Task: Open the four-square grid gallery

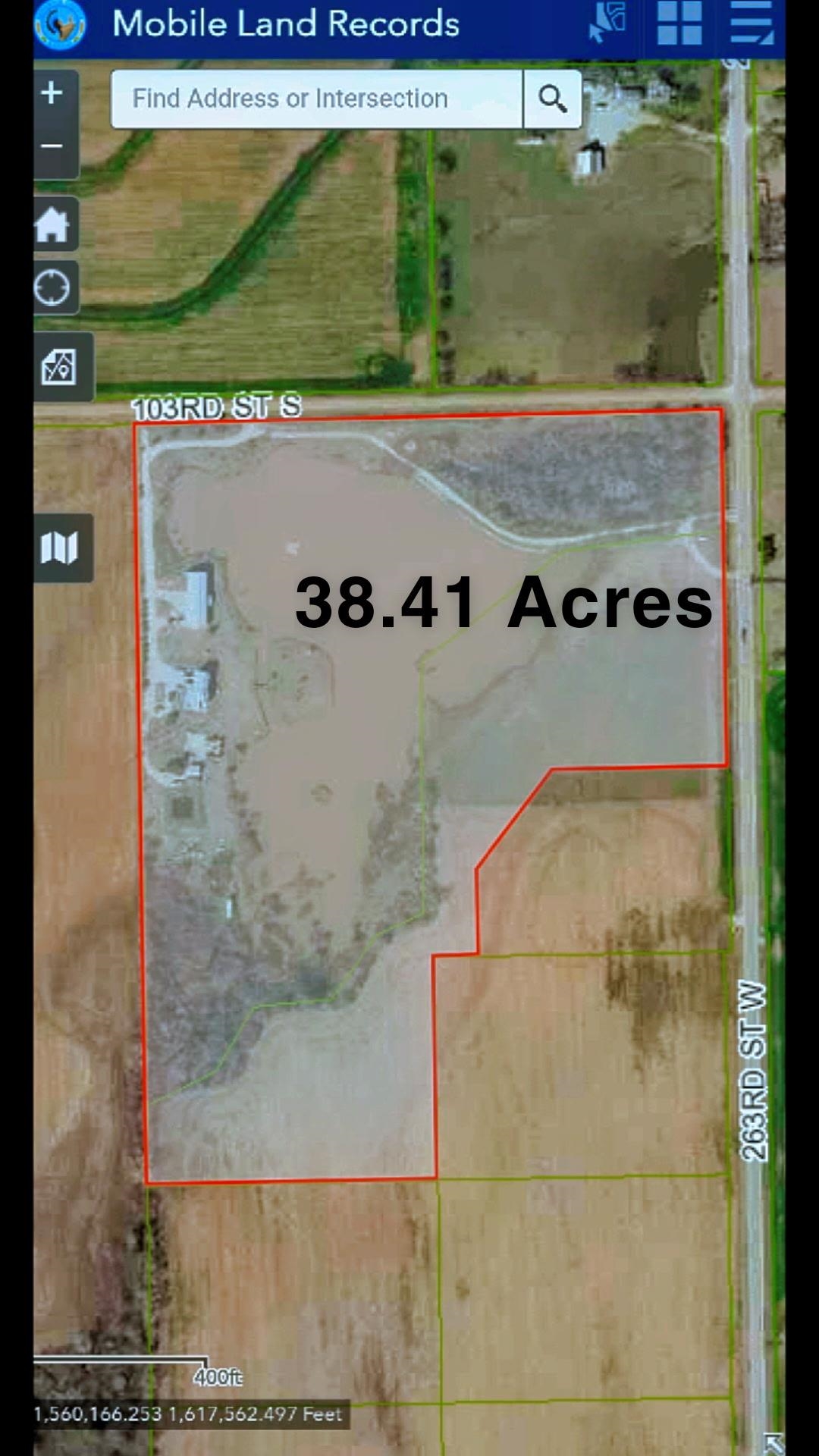Action: click(679, 24)
